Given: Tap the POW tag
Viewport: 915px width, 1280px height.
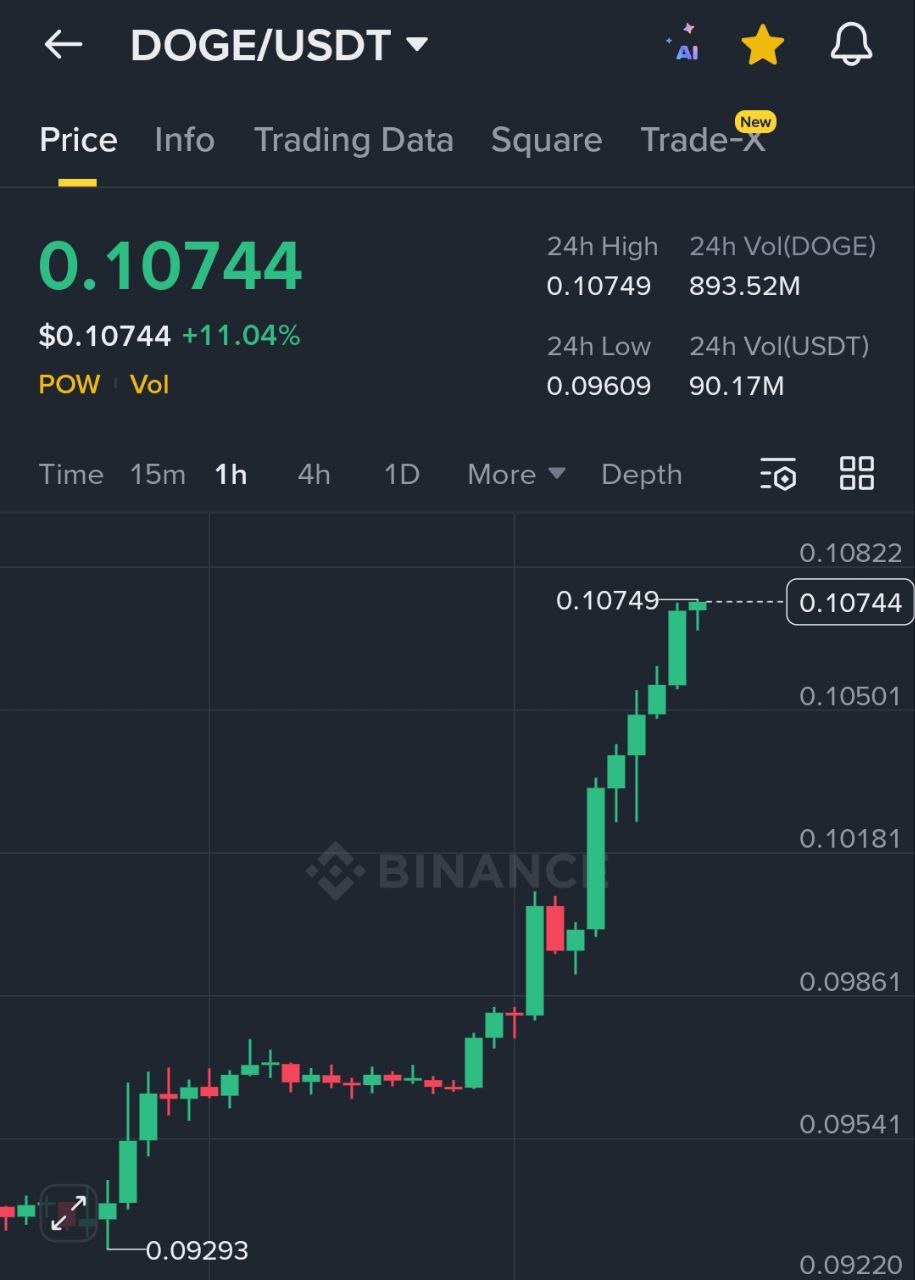Looking at the screenshot, I should click(x=69, y=384).
